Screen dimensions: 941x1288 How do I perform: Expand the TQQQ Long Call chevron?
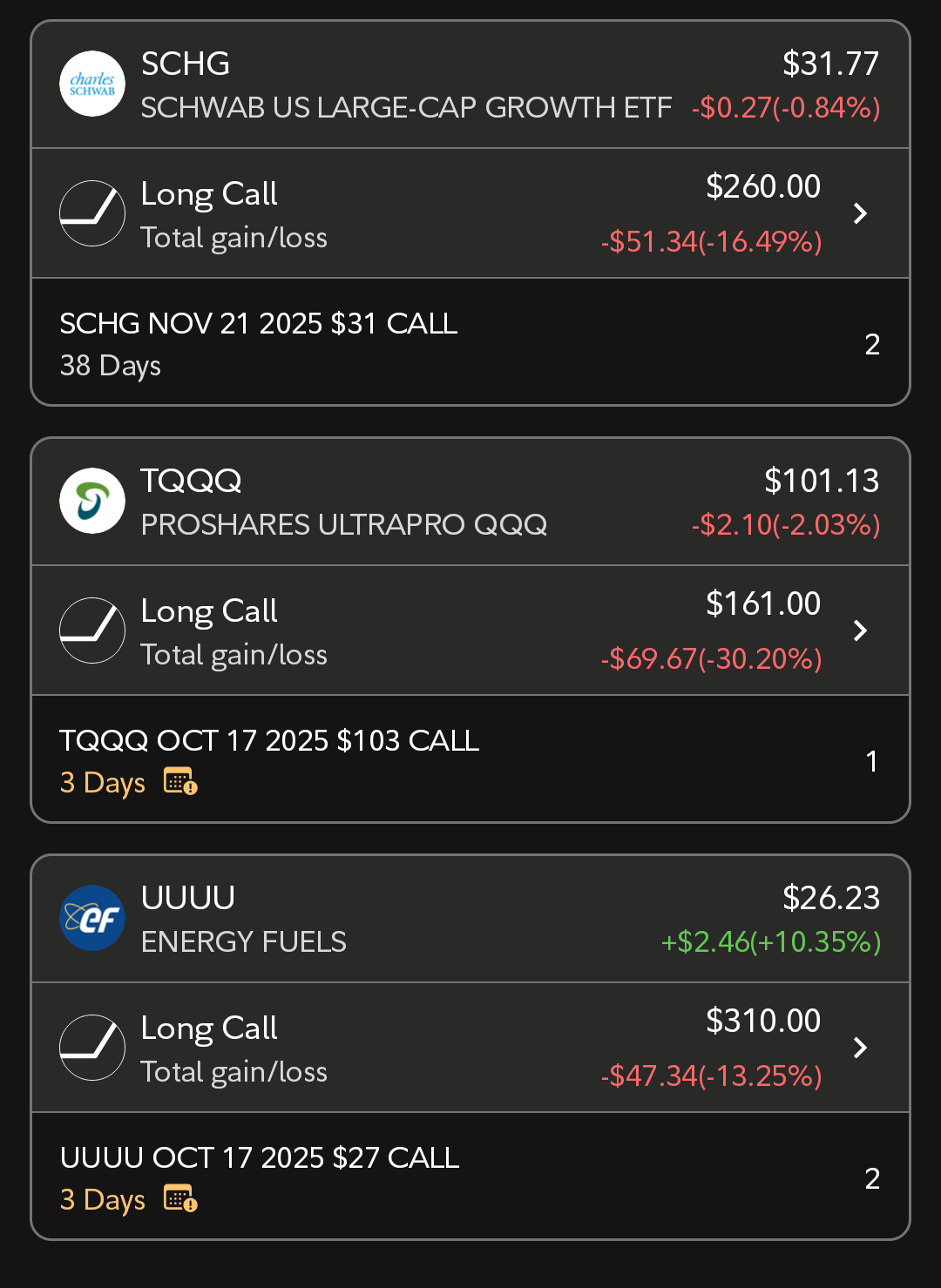pyautogui.click(x=860, y=631)
